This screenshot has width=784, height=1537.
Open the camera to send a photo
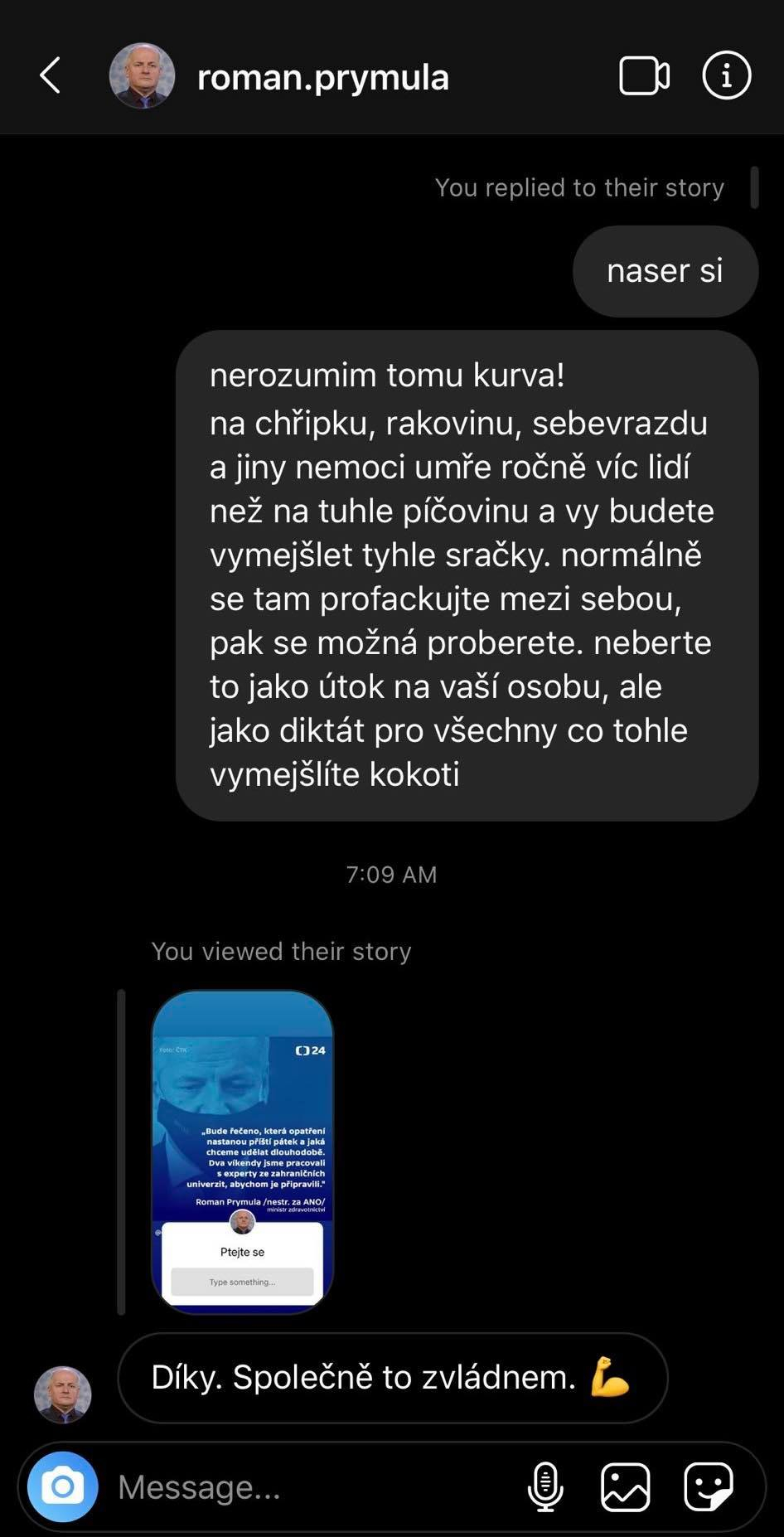click(x=63, y=1486)
